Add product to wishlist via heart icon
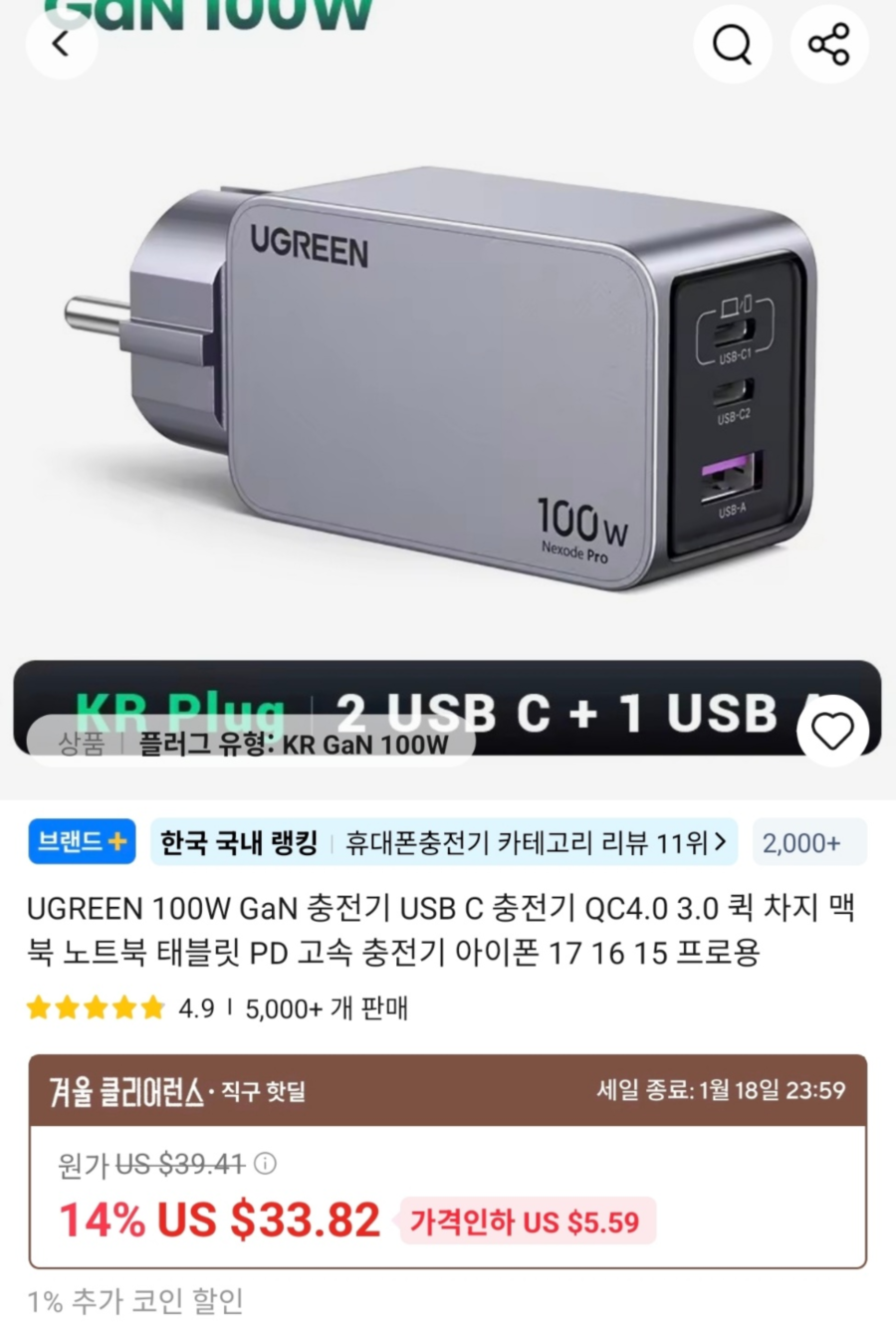This screenshot has height=1338, width=896. (832, 729)
